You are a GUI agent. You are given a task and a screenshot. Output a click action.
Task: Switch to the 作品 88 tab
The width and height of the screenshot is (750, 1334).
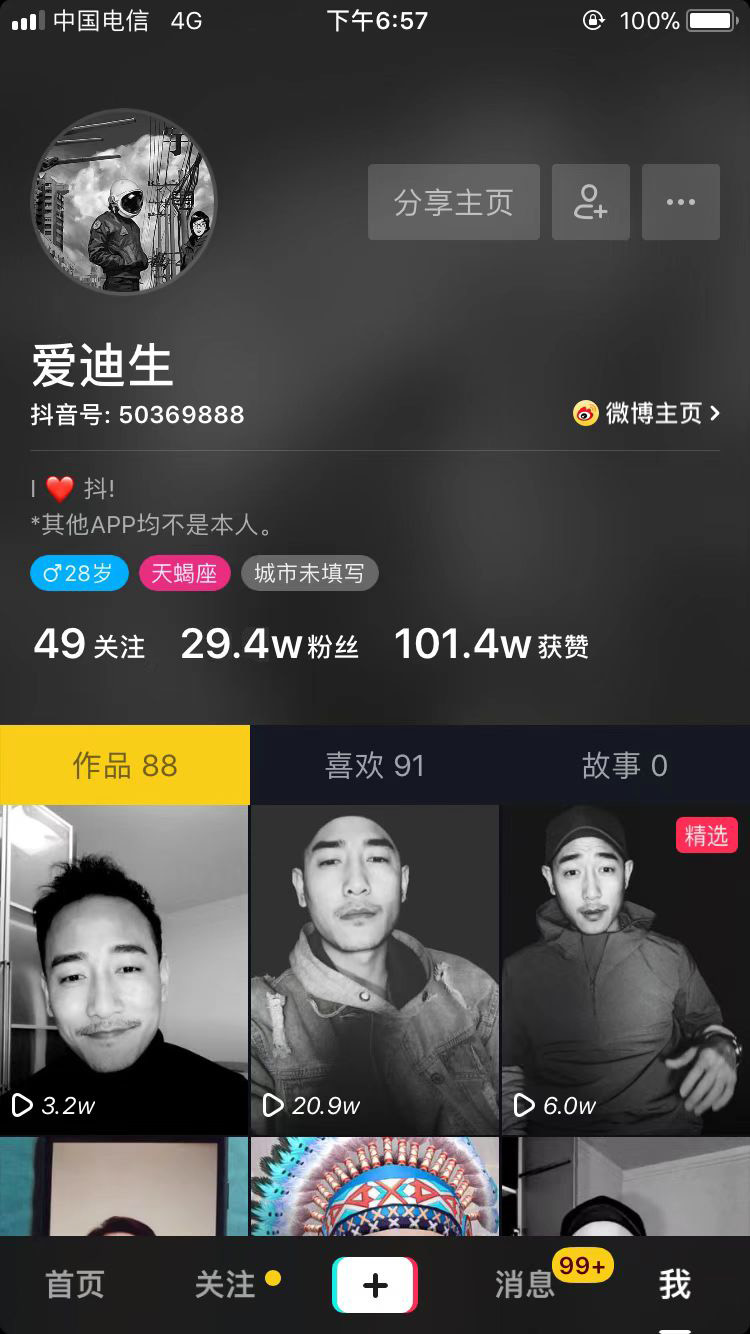[x=125, y=765]
